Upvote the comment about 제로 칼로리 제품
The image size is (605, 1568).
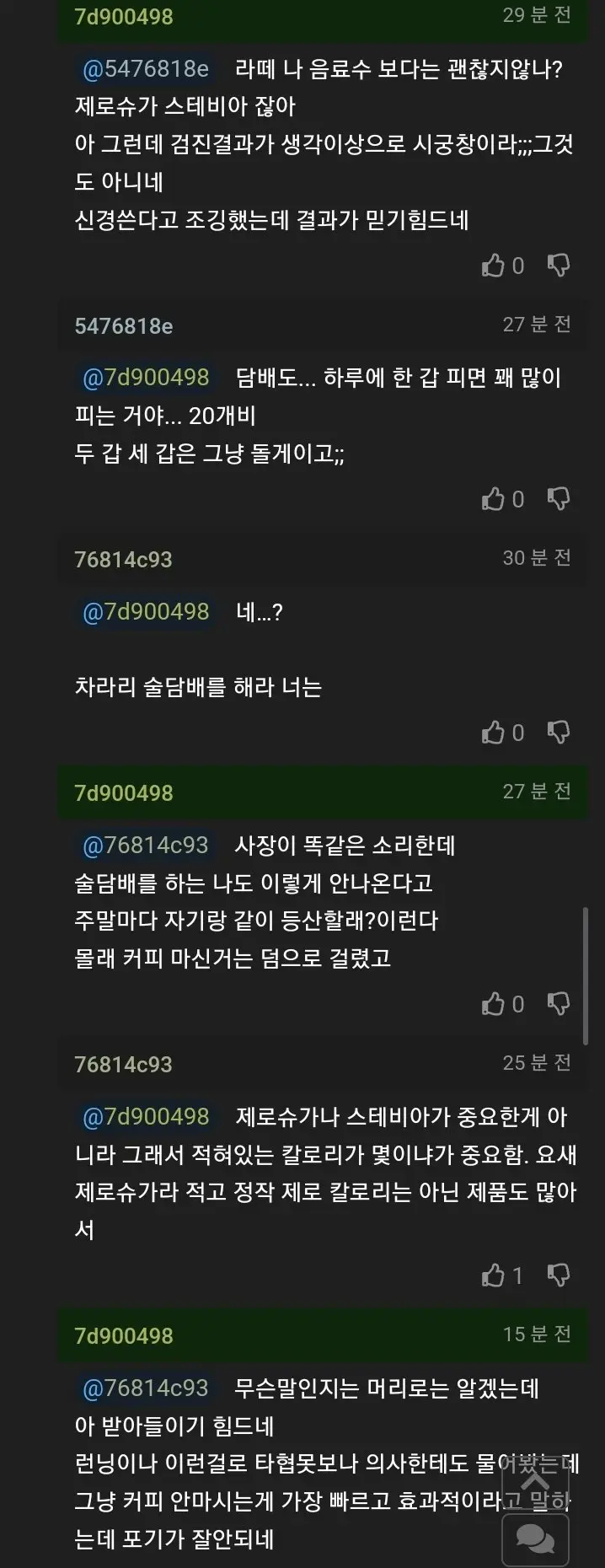(x=493, y=1276)
